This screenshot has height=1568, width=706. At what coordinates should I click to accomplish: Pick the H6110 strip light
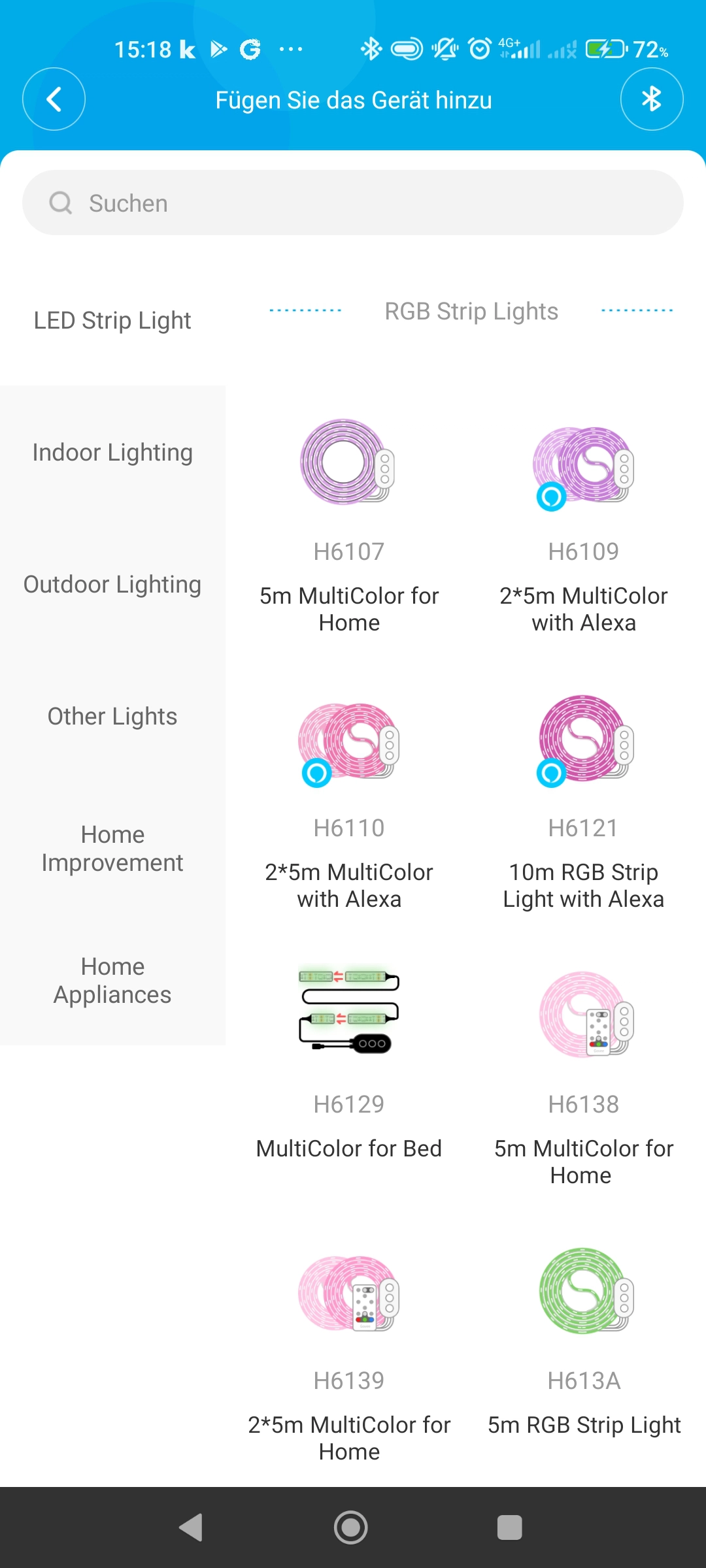(348, 800)
